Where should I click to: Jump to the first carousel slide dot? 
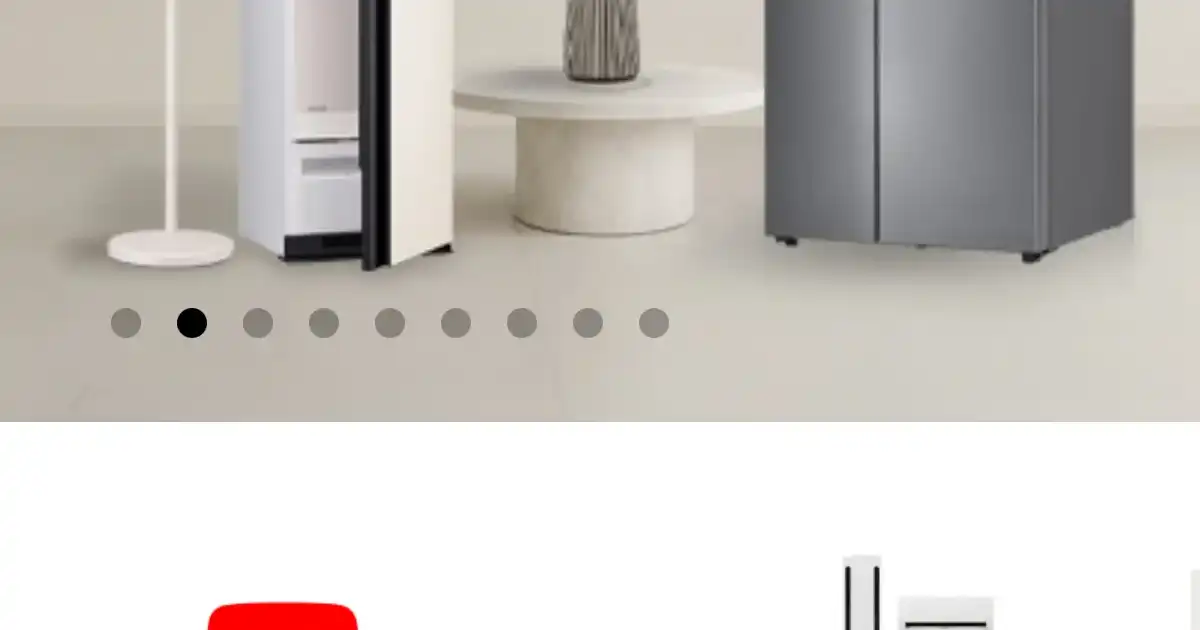[x=126, y=323]
